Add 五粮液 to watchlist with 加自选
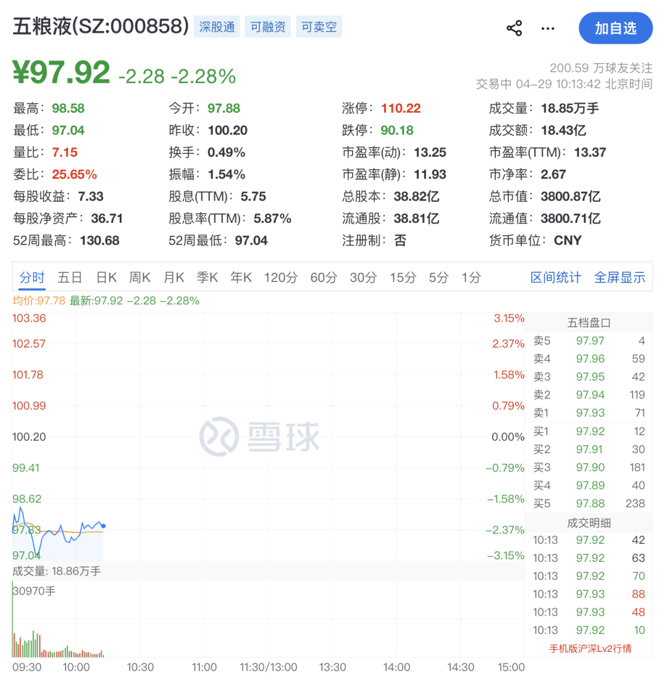This screenshot has height=689, width=667. (x=614, y=28)
